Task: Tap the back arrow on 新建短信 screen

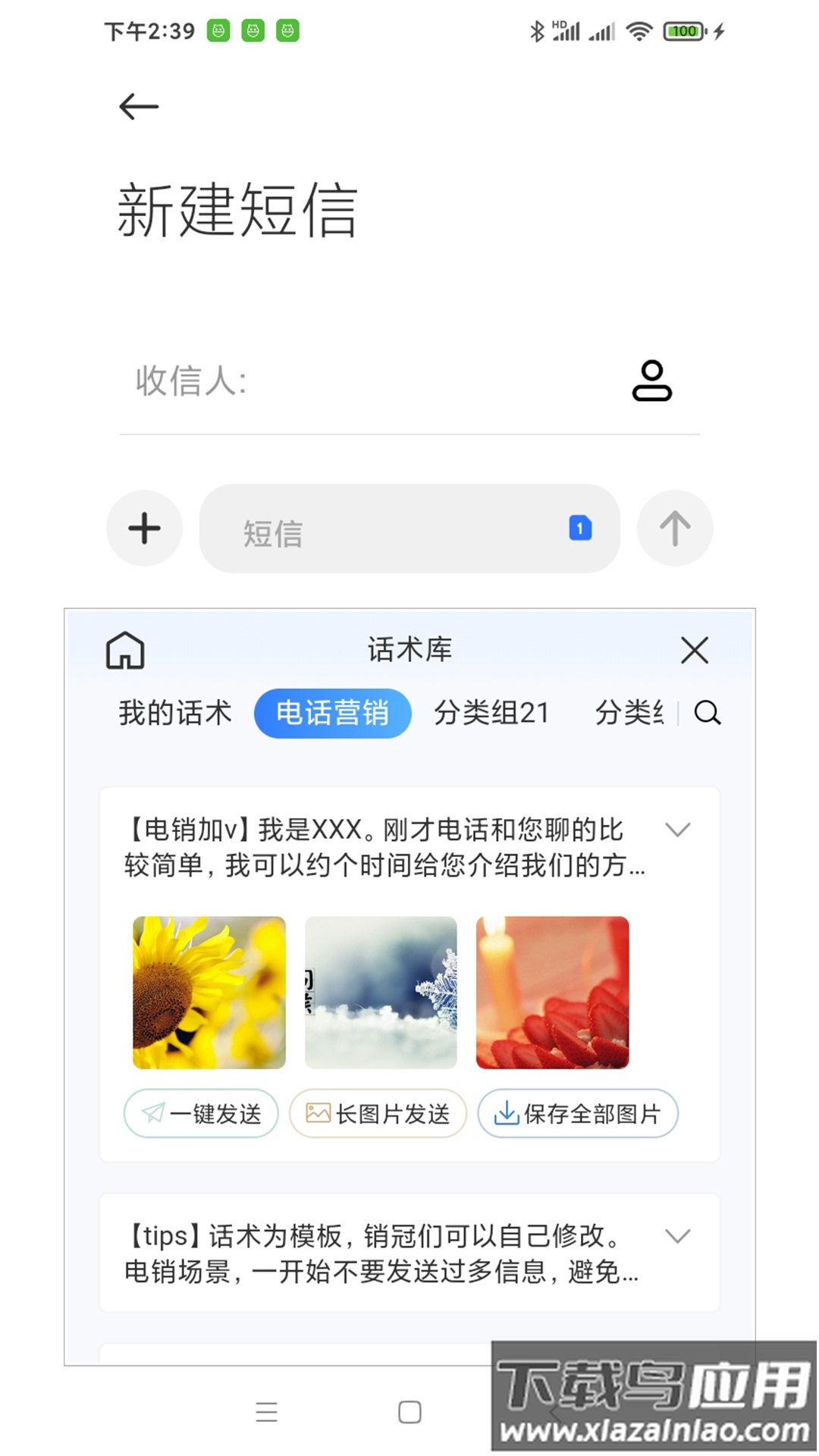Action: coord(138,106)
